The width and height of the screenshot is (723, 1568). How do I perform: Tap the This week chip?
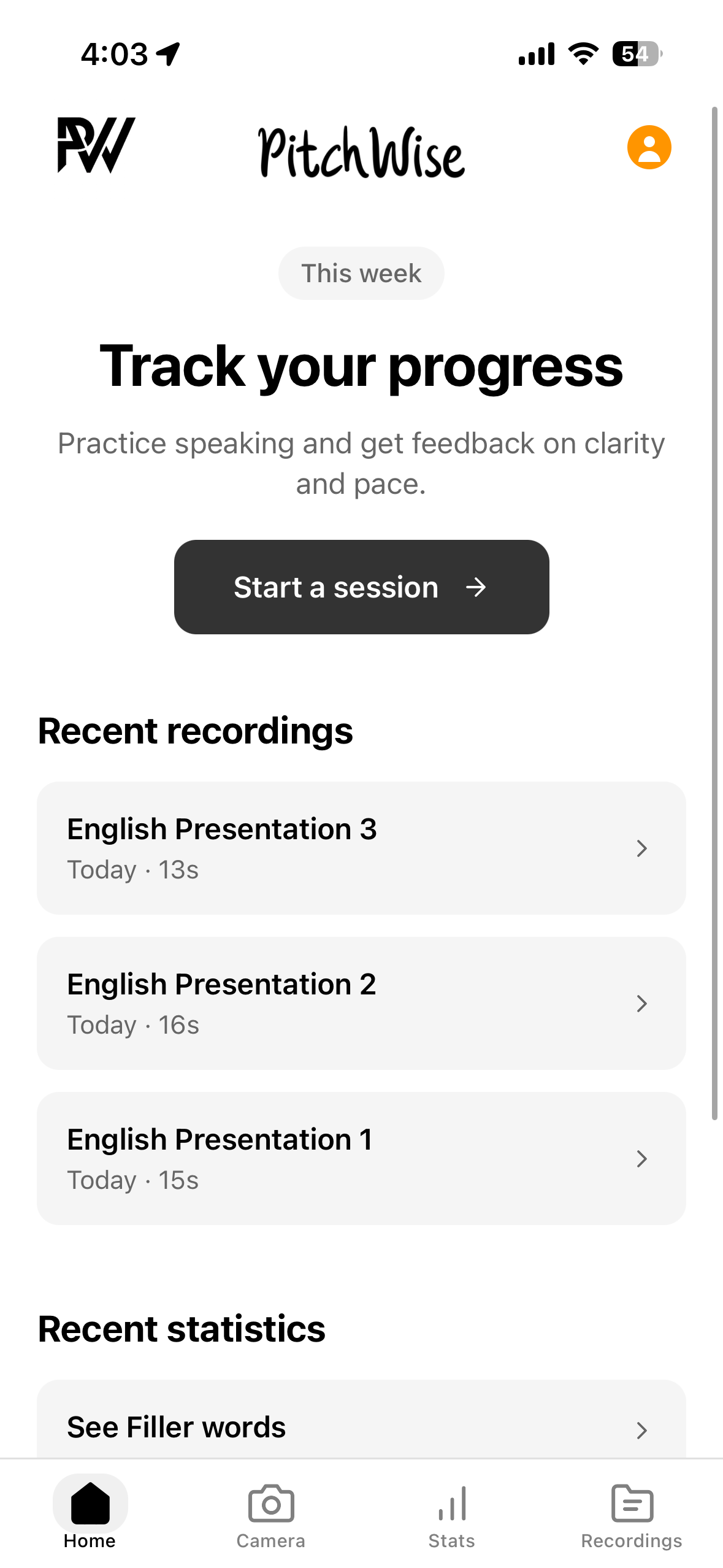pos(361,273)
